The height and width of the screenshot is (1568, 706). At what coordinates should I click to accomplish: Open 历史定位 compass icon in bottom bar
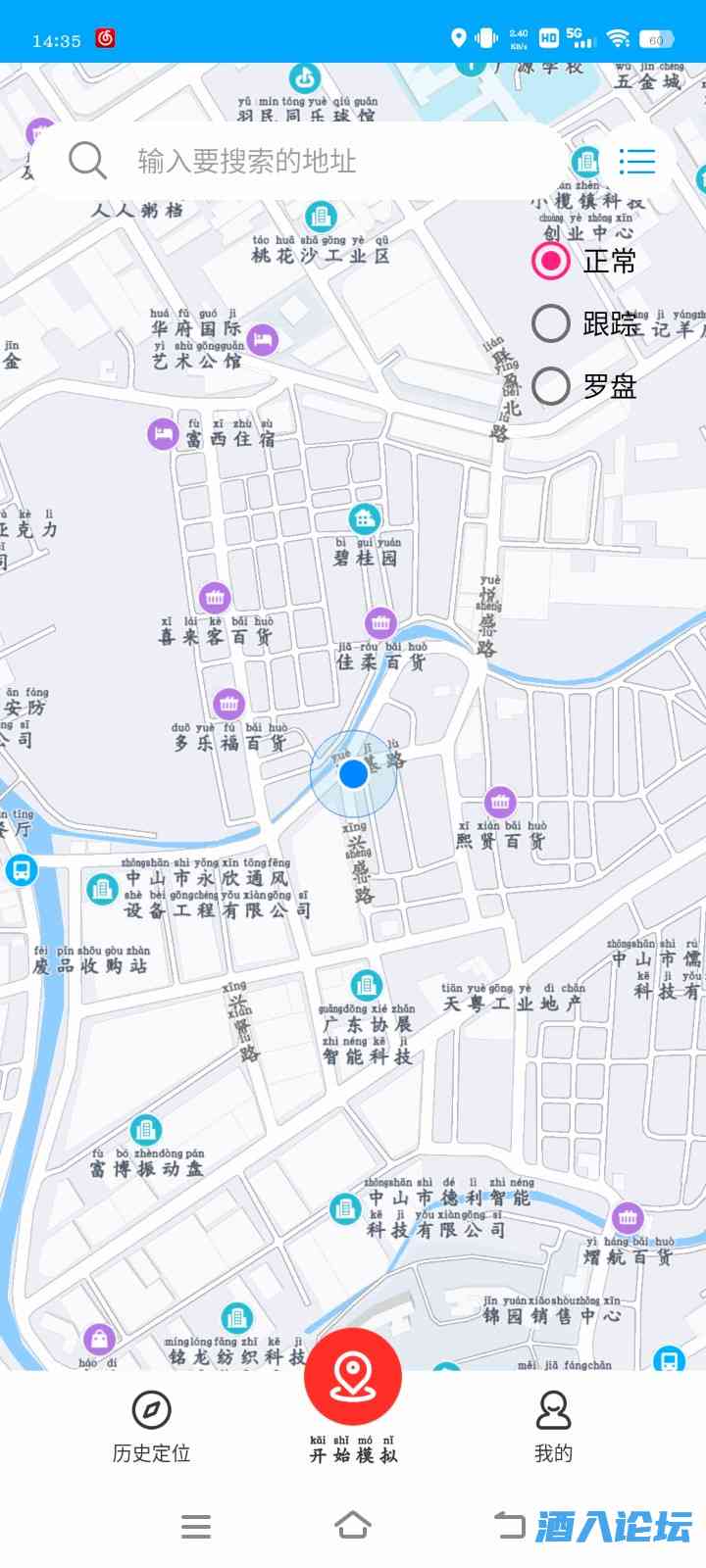[x=149, y=1411]
